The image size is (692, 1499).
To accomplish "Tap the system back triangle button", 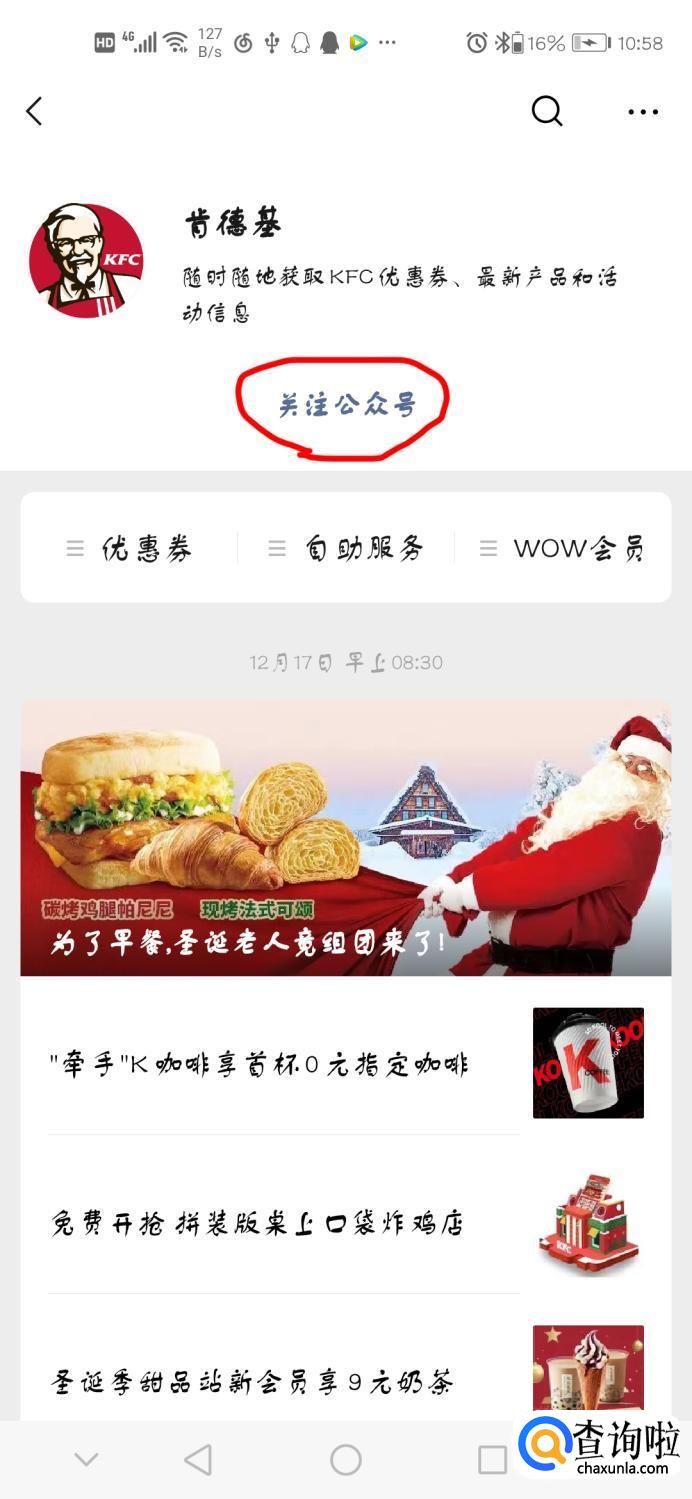I will (199, 1460).
